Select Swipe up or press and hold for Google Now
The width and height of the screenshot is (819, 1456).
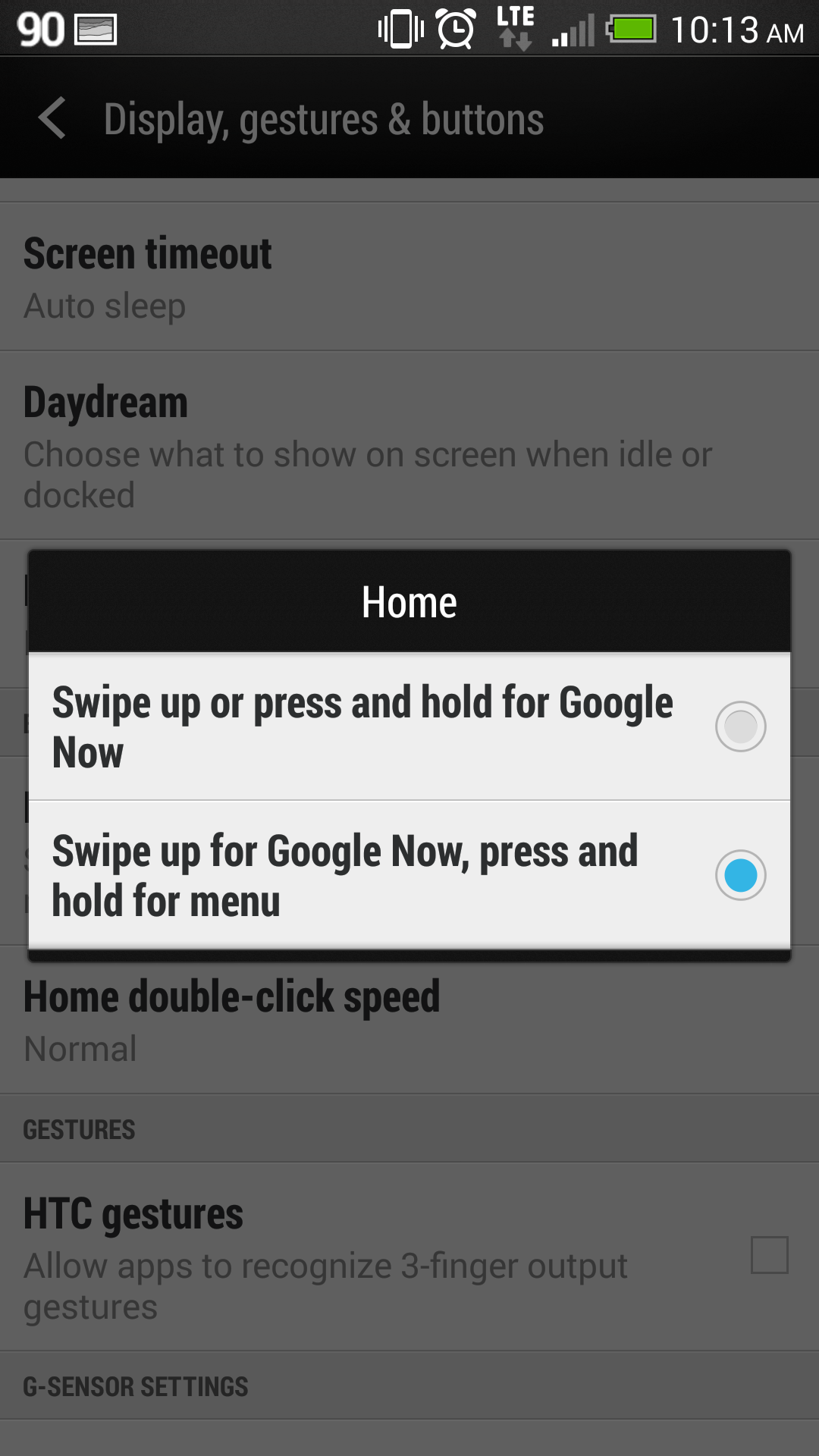[x=409, y=726]
